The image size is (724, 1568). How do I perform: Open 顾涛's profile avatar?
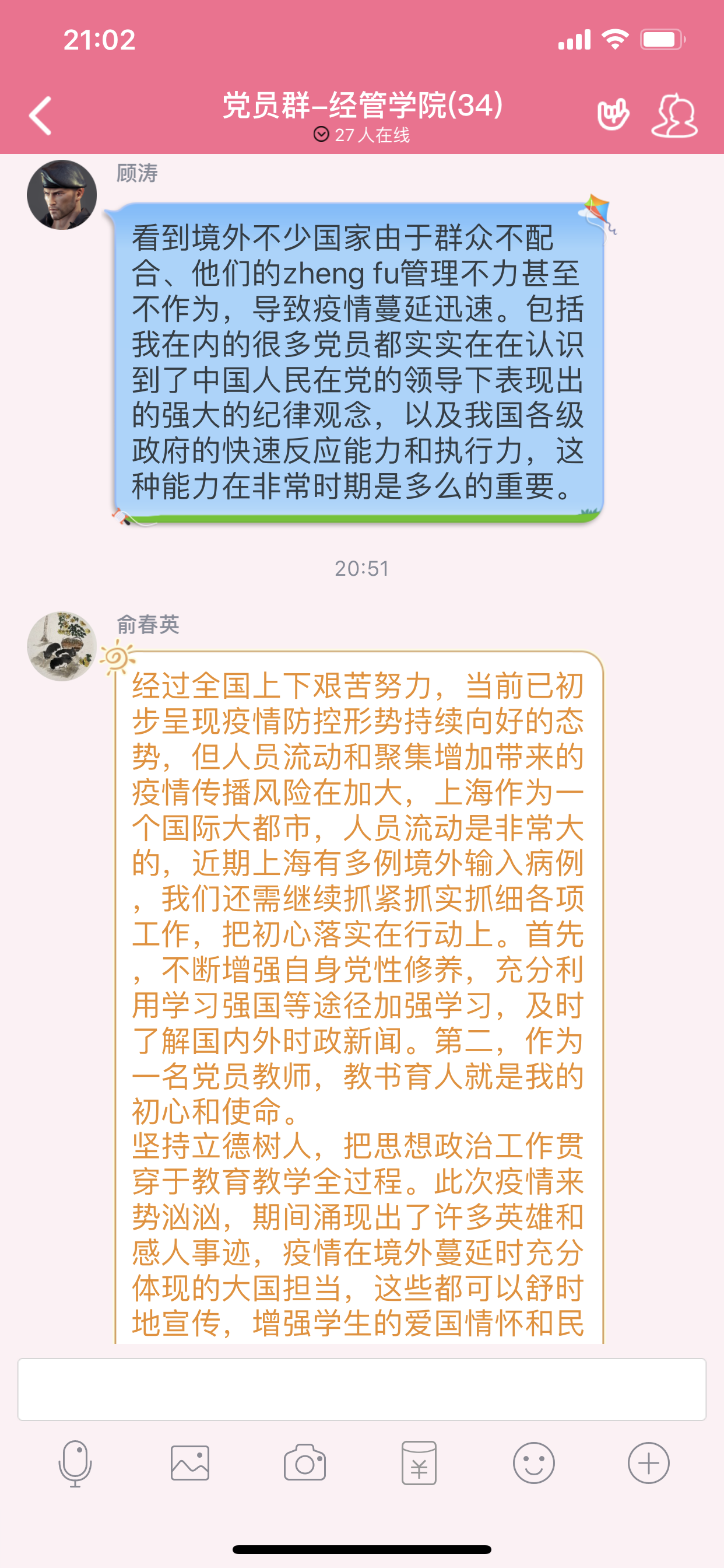61,195
